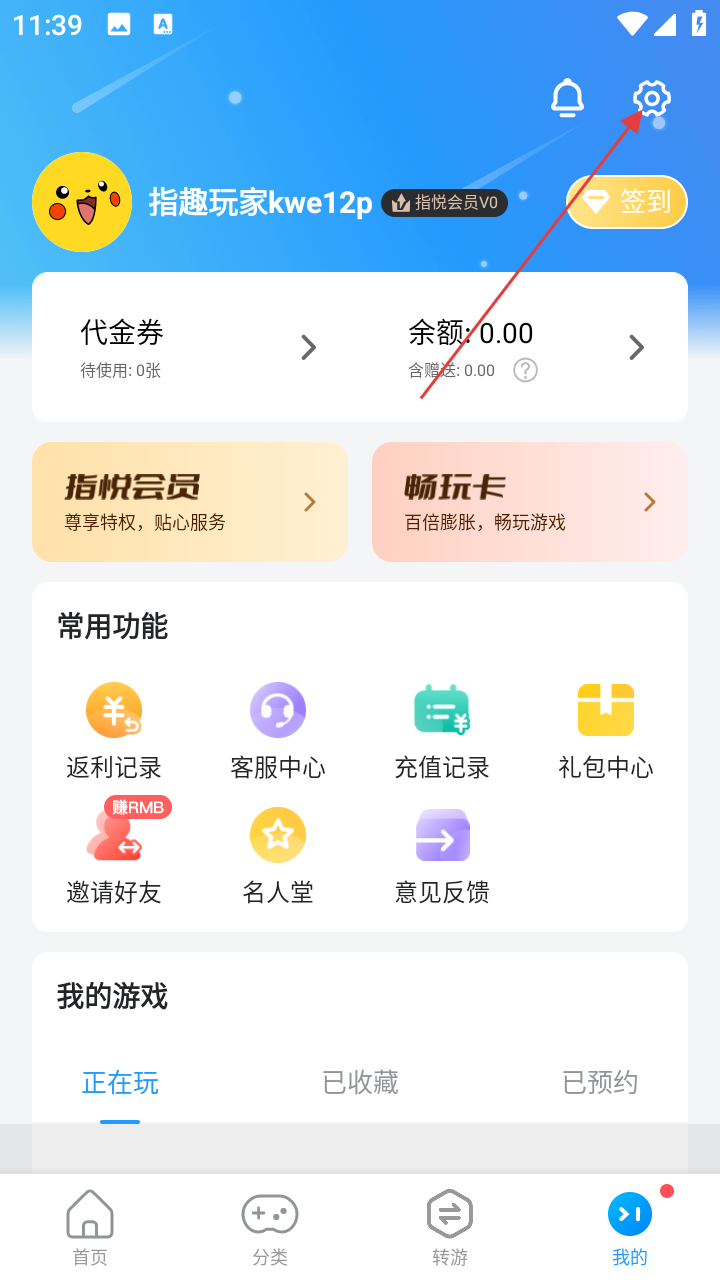Switch to the 已预约 tab
This screenshot has width=720, height=1280.
[600, 1082]
